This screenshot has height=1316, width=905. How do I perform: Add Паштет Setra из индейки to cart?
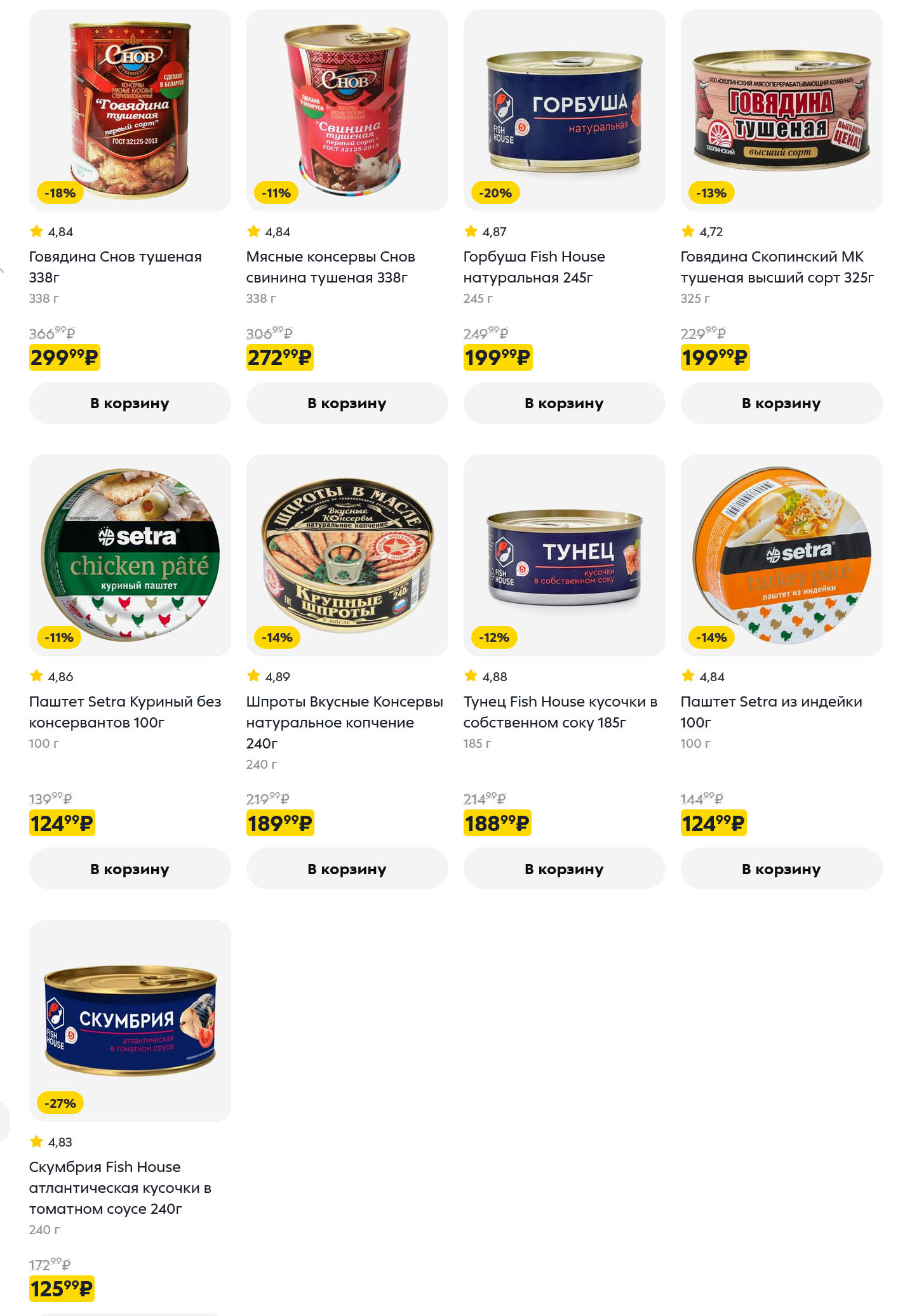(x=781, y=868)
